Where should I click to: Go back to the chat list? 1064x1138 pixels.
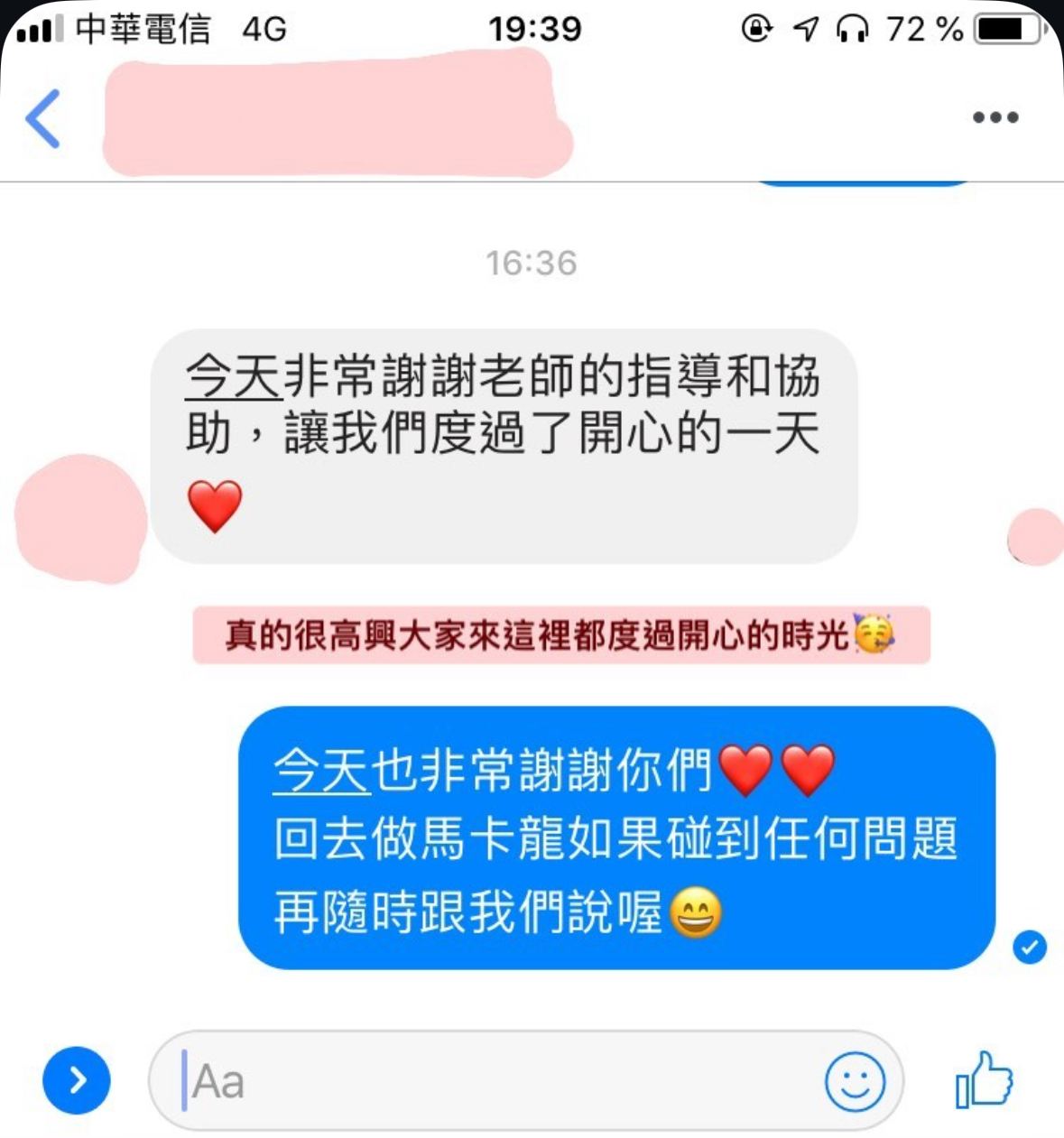click(x=42, y=118)
